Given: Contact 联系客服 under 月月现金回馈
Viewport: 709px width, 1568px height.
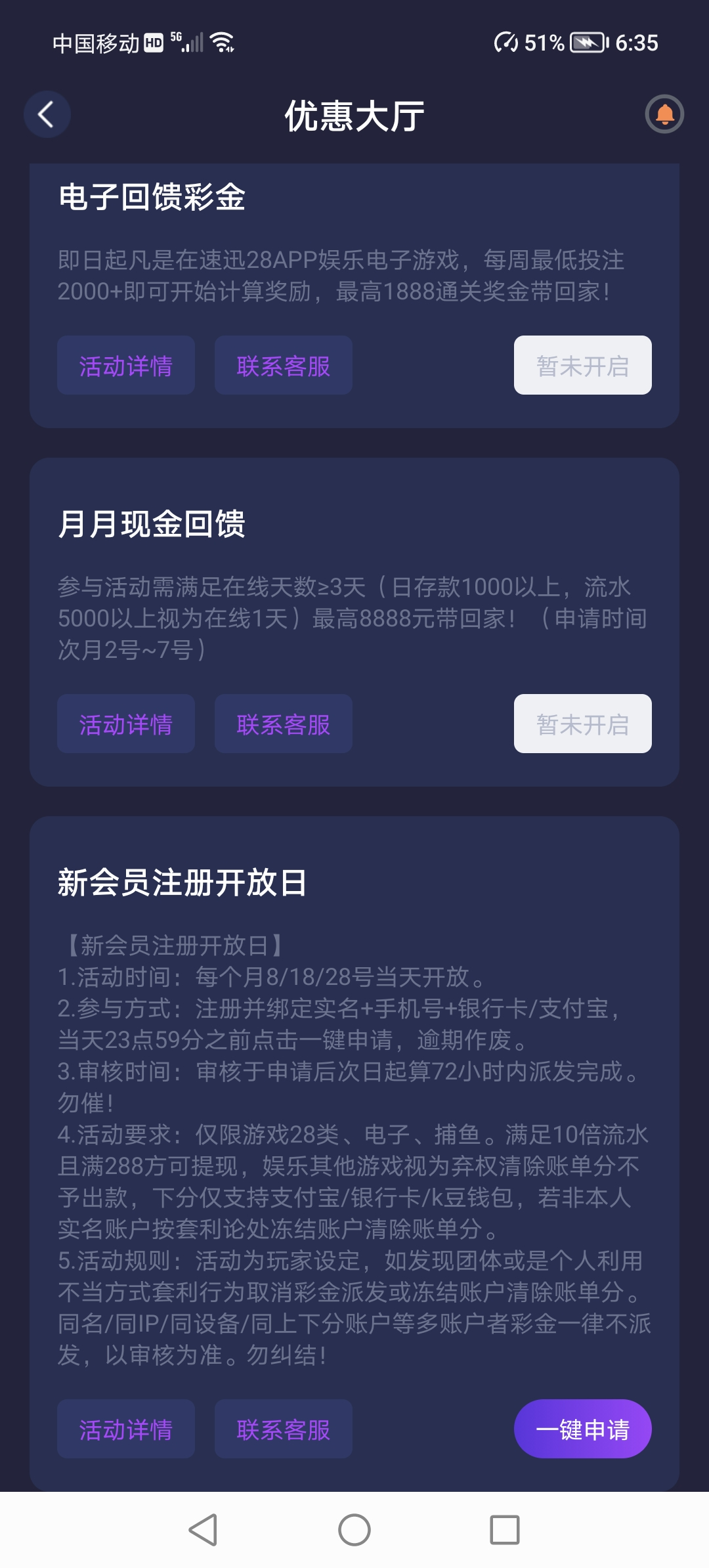Looking at the screenshot, I should 284,724.
